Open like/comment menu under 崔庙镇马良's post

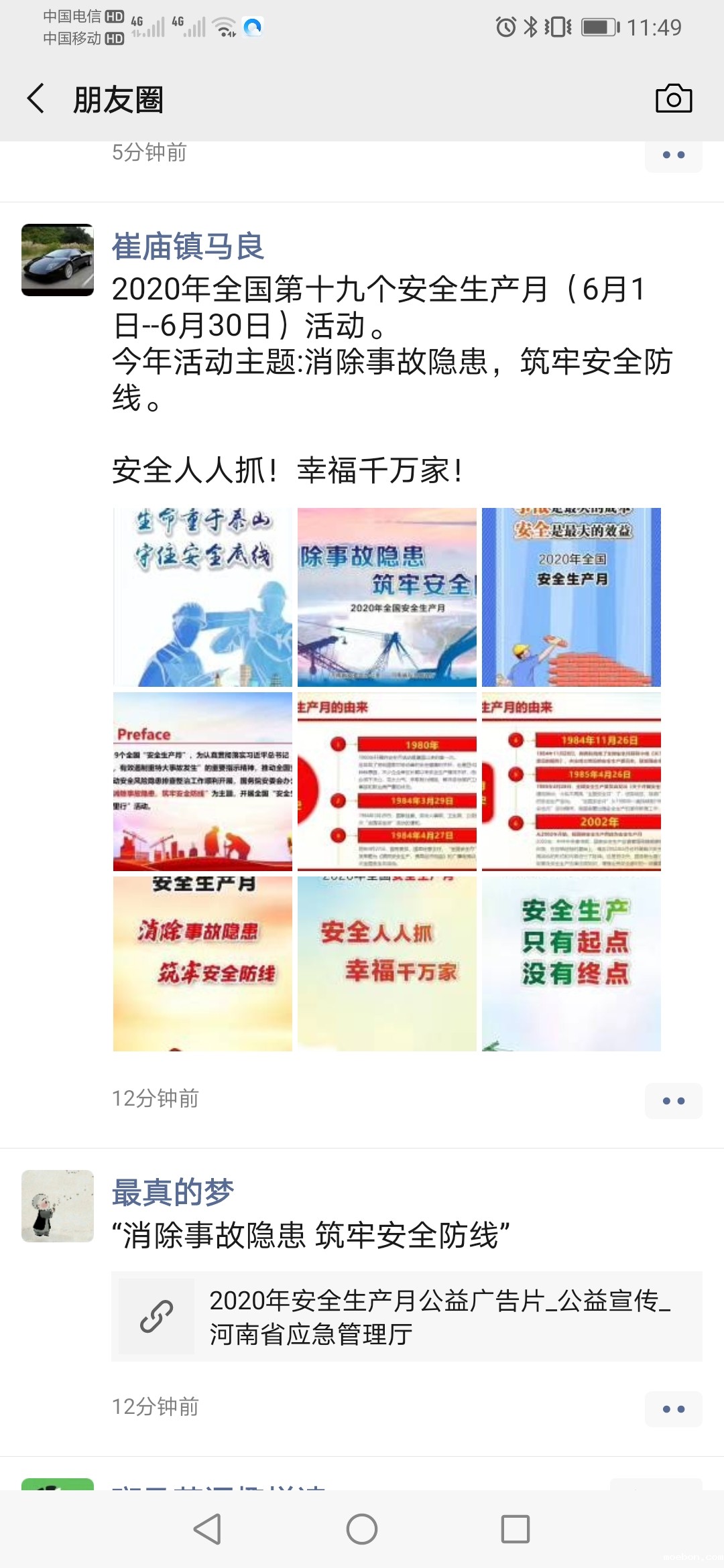[x=673, y=1101]
